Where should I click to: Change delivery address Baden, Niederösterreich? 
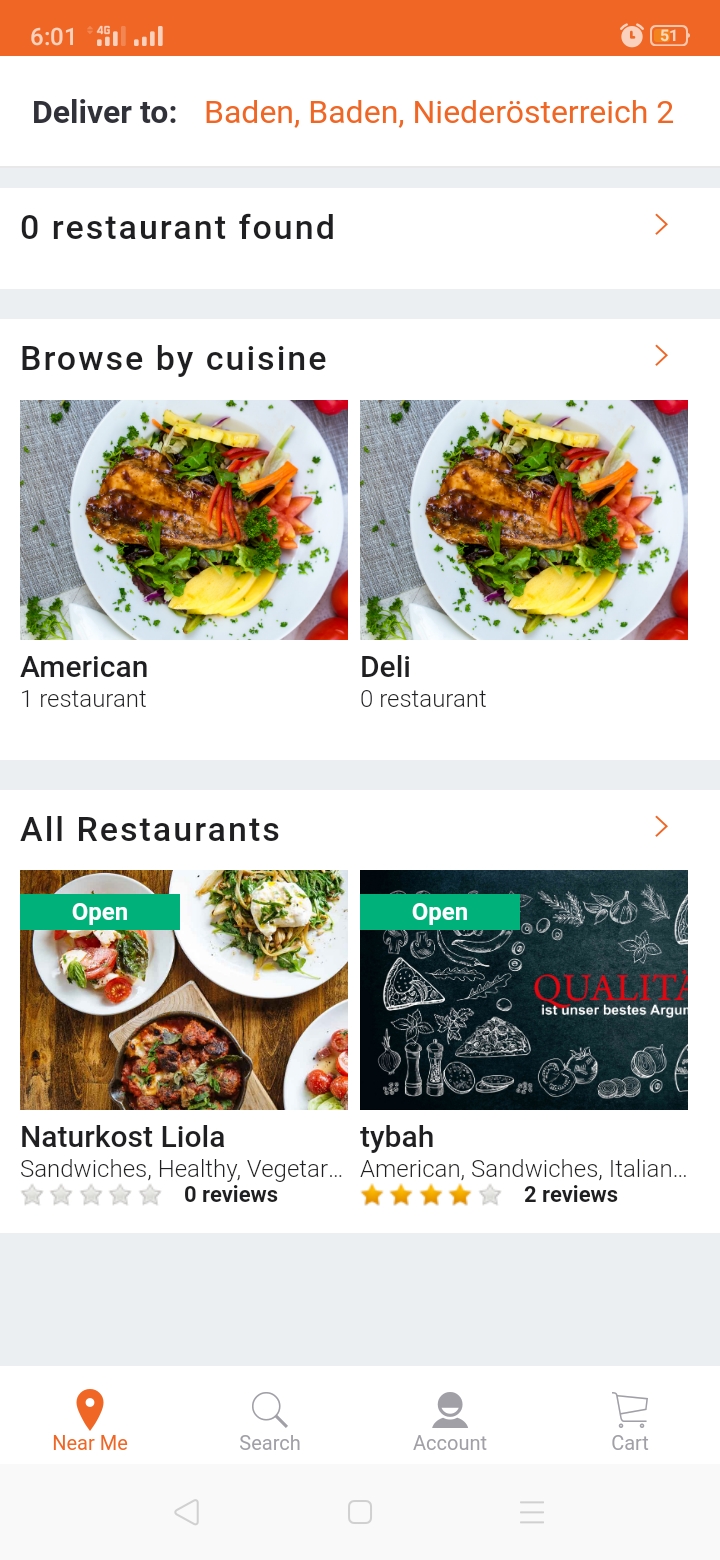(439, 112)
